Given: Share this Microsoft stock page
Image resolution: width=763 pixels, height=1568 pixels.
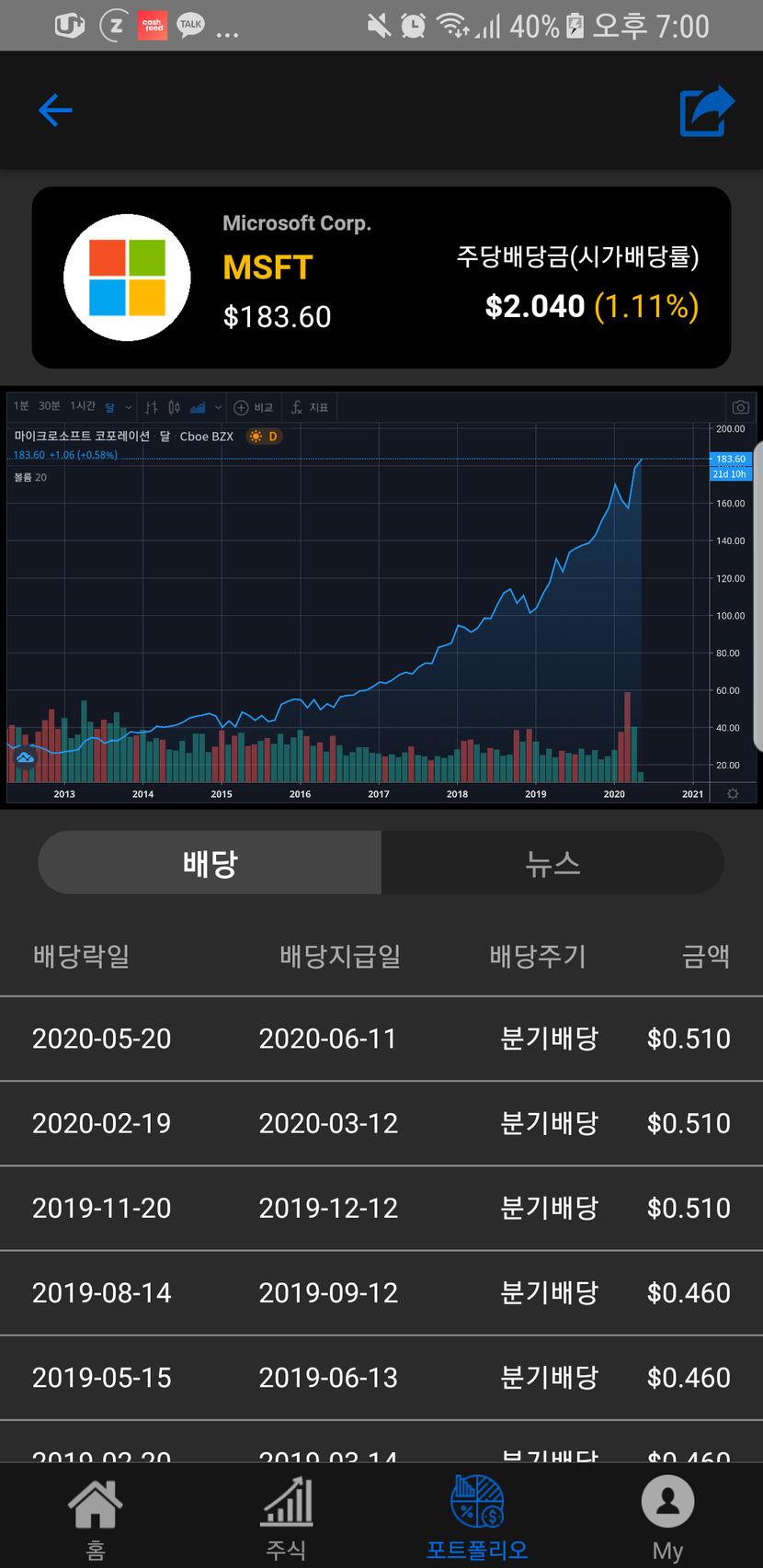Looking at the screenshot, I should click(706, 111).
